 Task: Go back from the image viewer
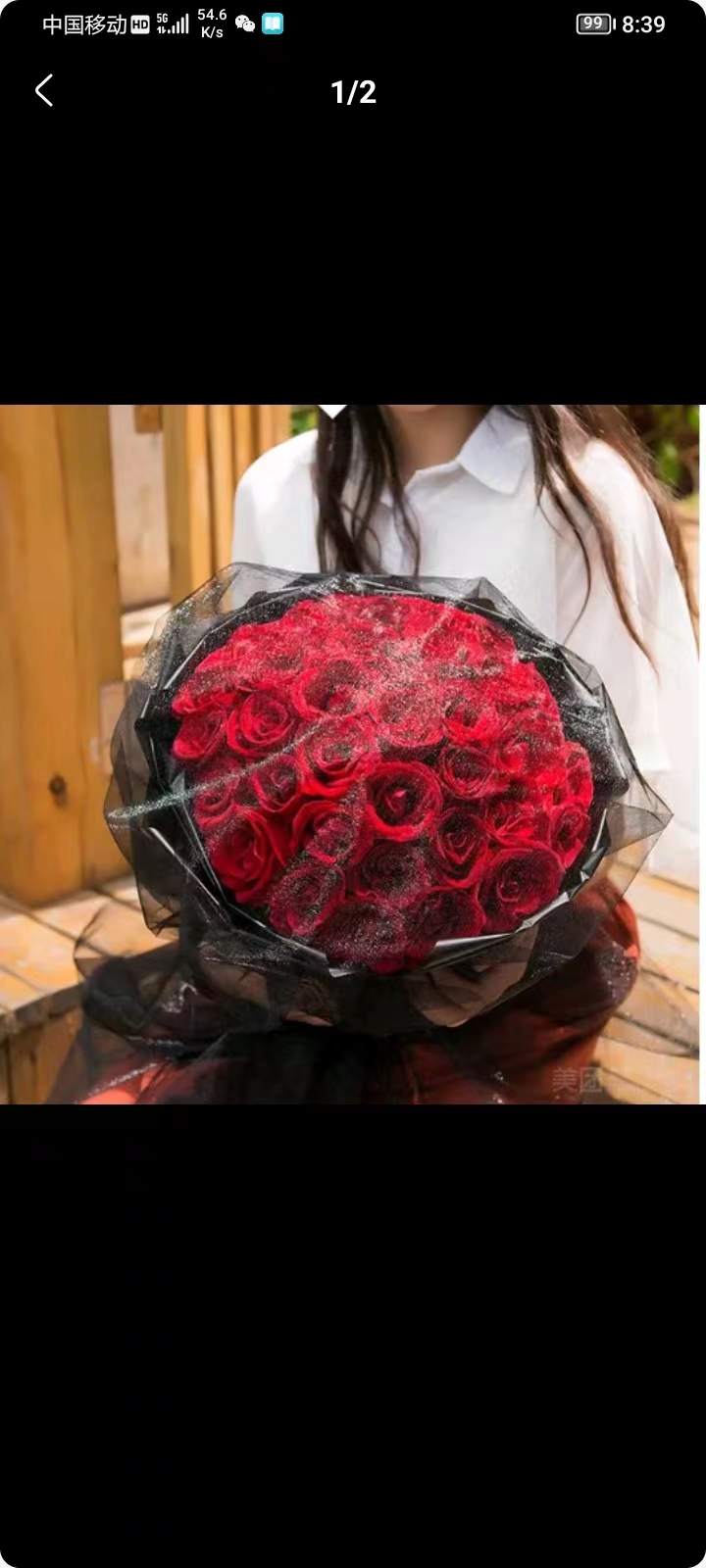(44, 91)
